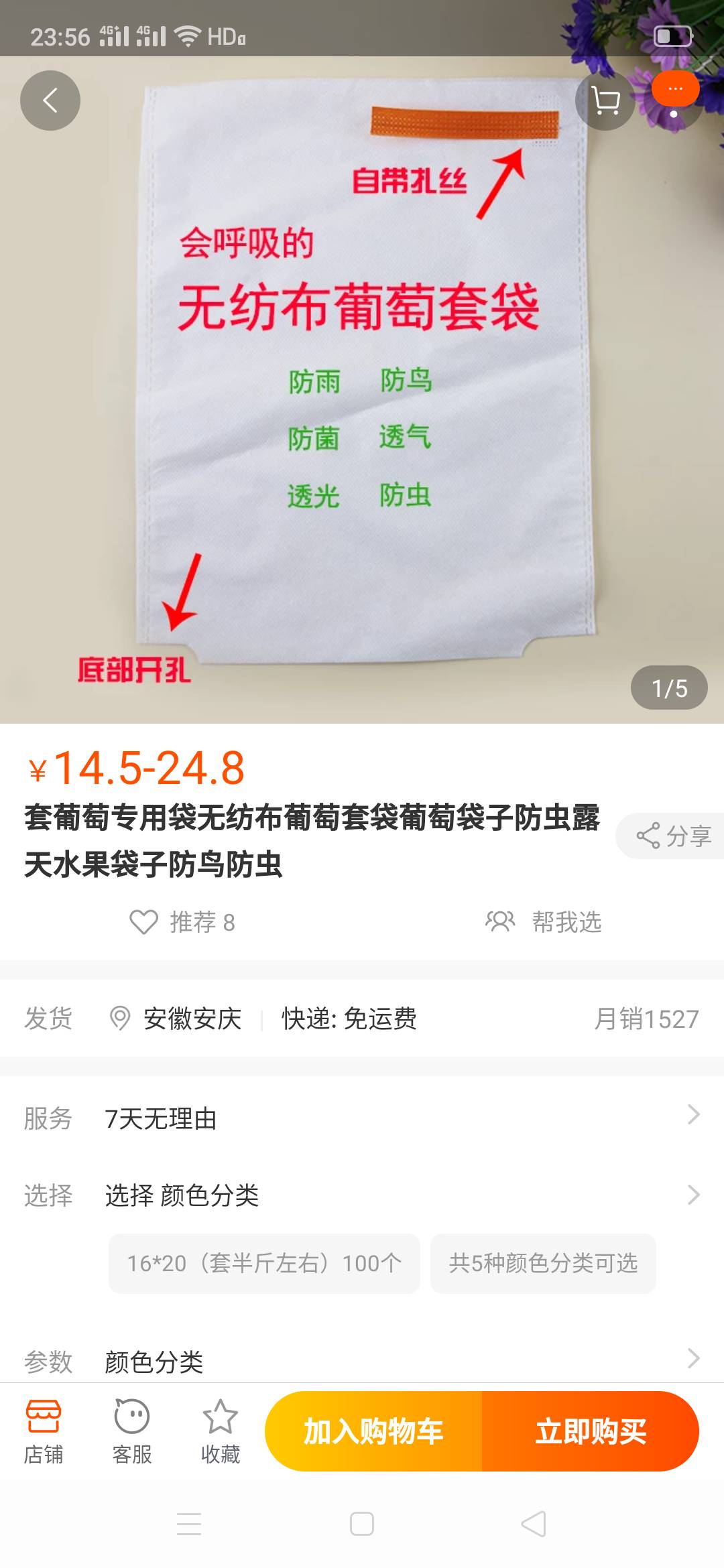Viewport: 724px width, 1568px height.
Task: Go back using the top-left arrow
Action: click(x=50, y=101)
